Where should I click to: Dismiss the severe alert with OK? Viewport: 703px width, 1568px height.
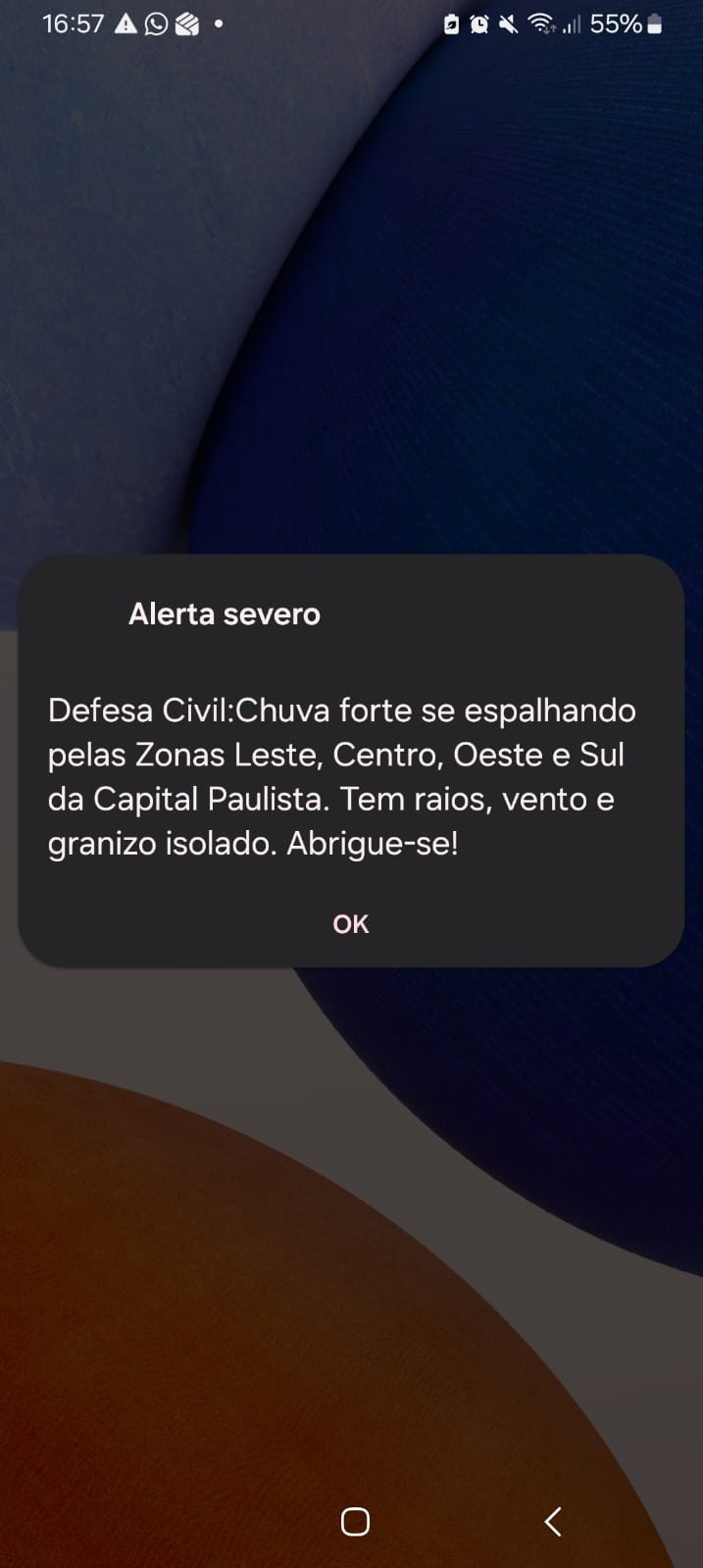pos(351,924)
